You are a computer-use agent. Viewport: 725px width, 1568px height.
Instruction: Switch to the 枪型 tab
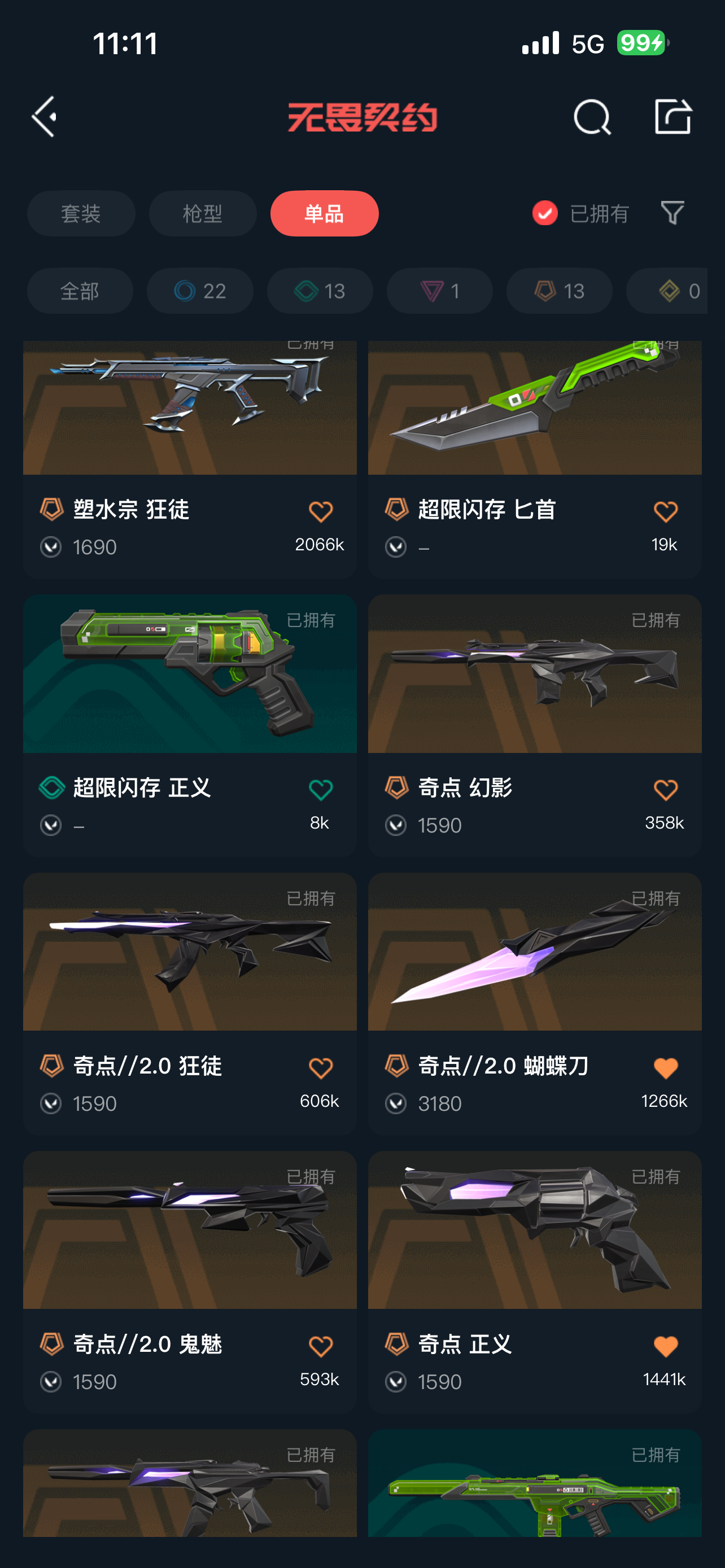click(203, 214)
